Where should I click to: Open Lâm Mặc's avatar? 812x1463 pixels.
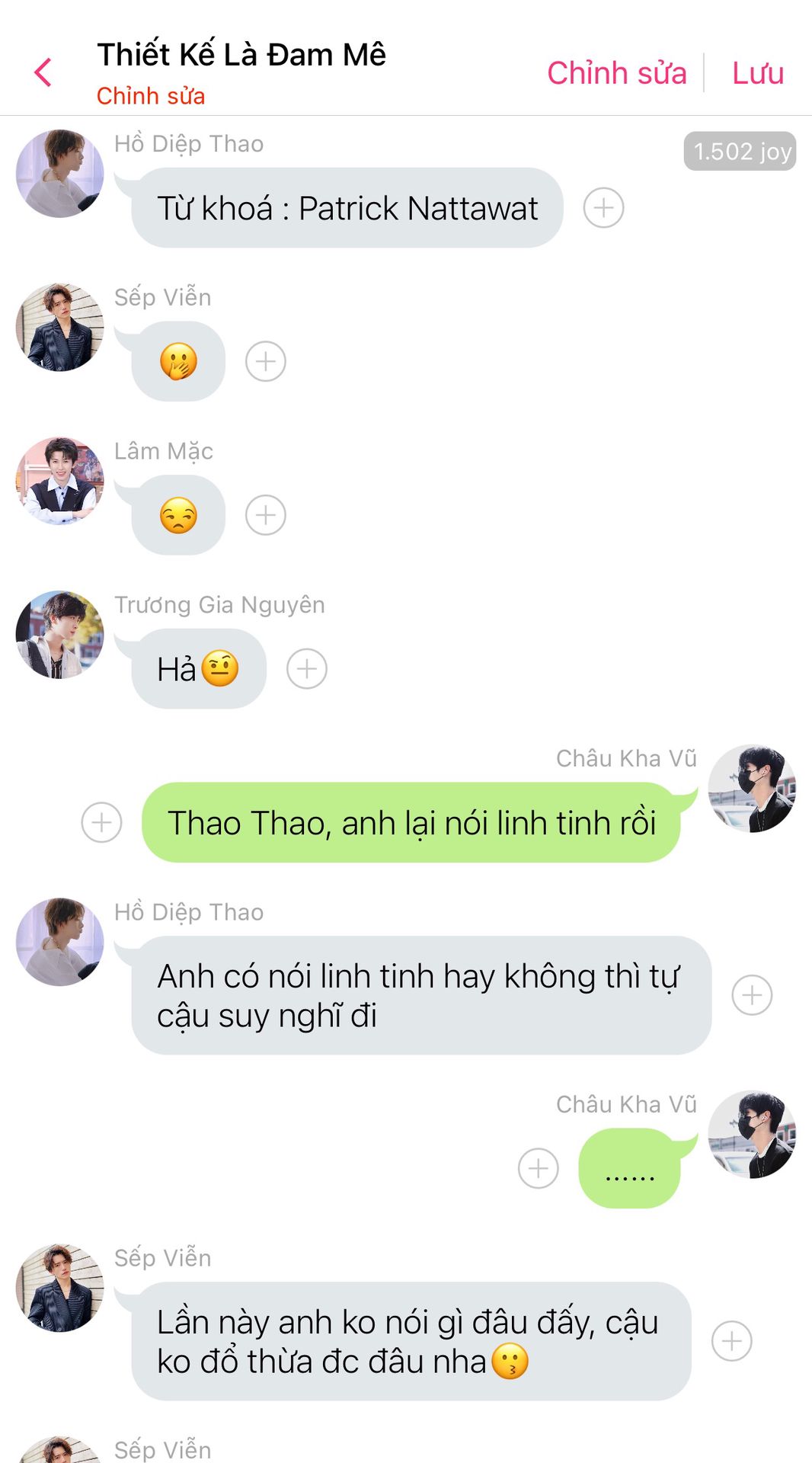pos(59,480)
